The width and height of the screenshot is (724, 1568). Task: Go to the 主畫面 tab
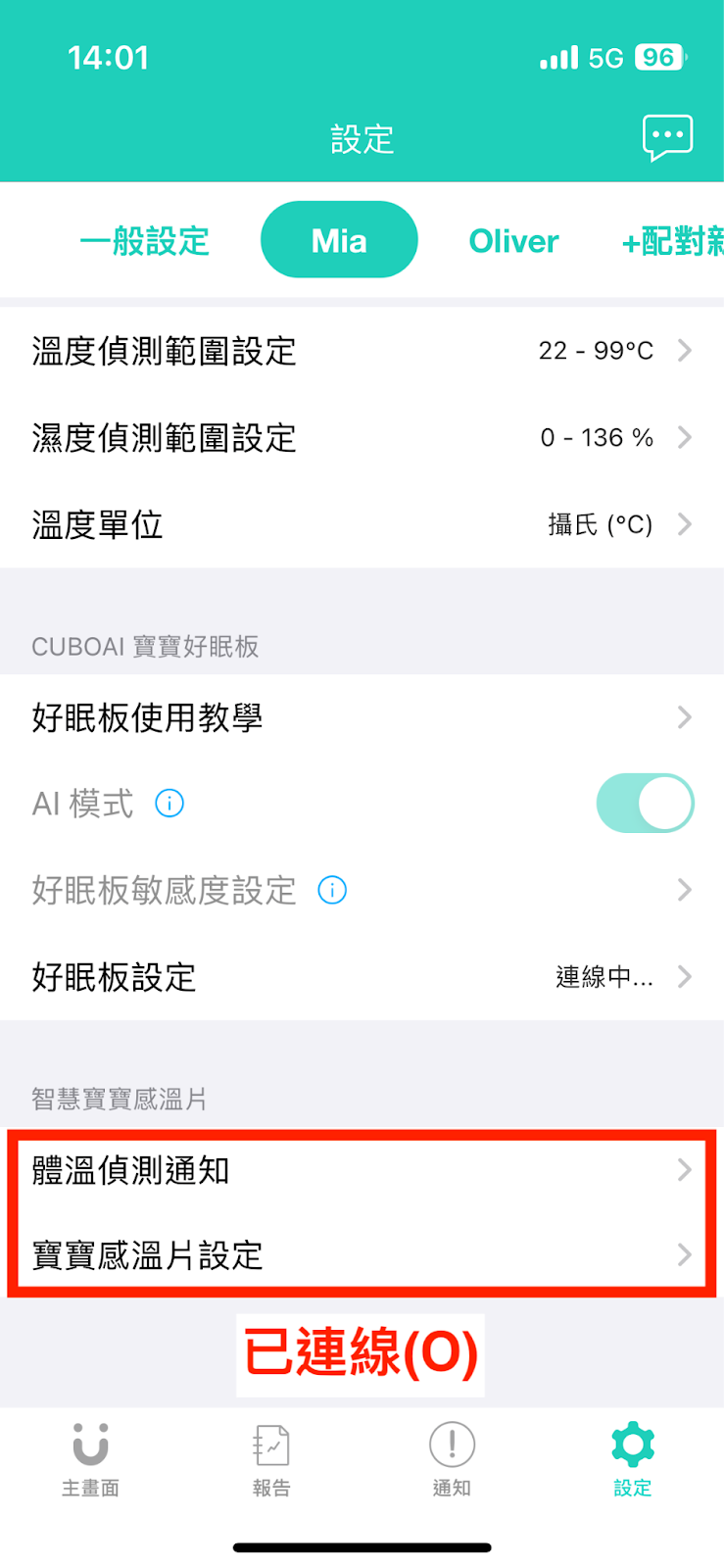tap(90, 1460)
